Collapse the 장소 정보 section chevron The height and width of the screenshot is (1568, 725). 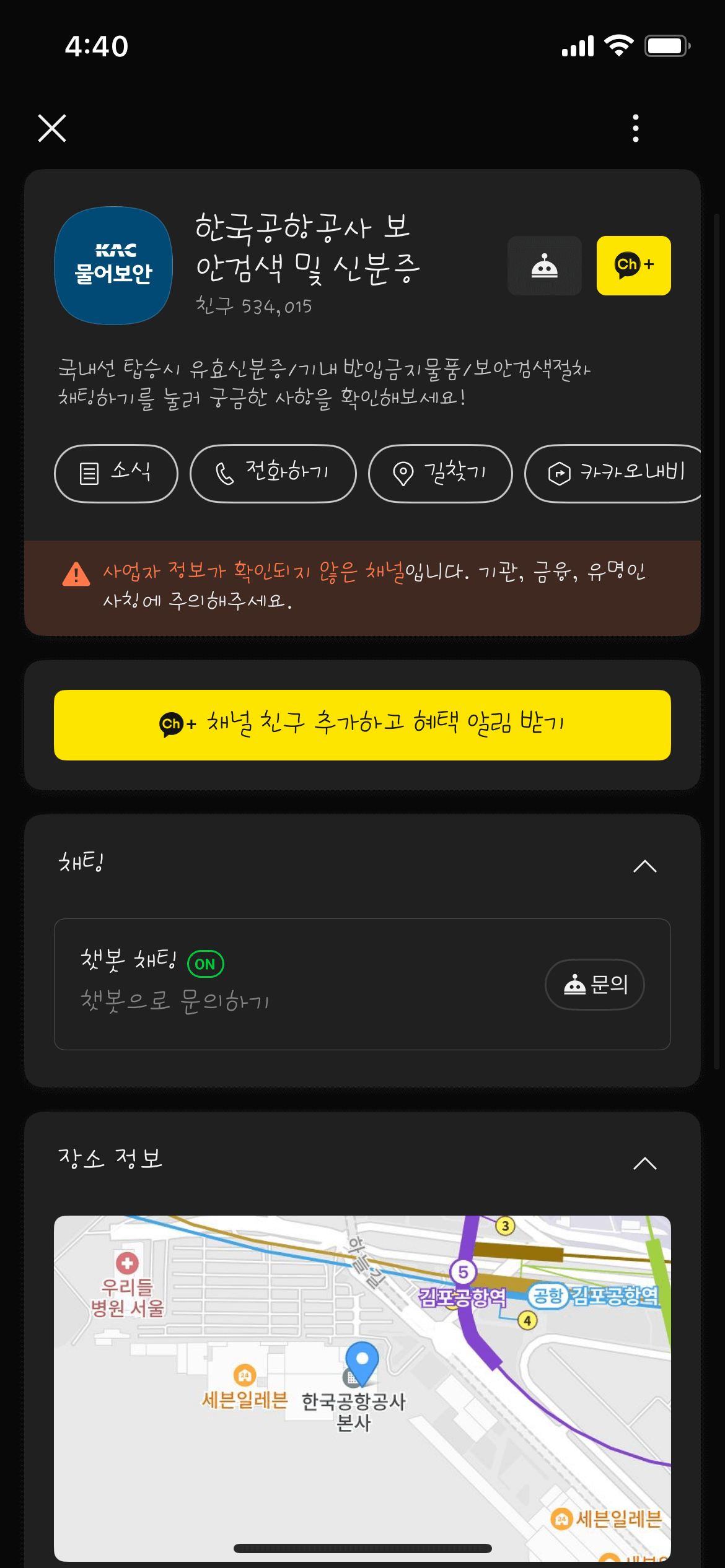(644, 1163)
